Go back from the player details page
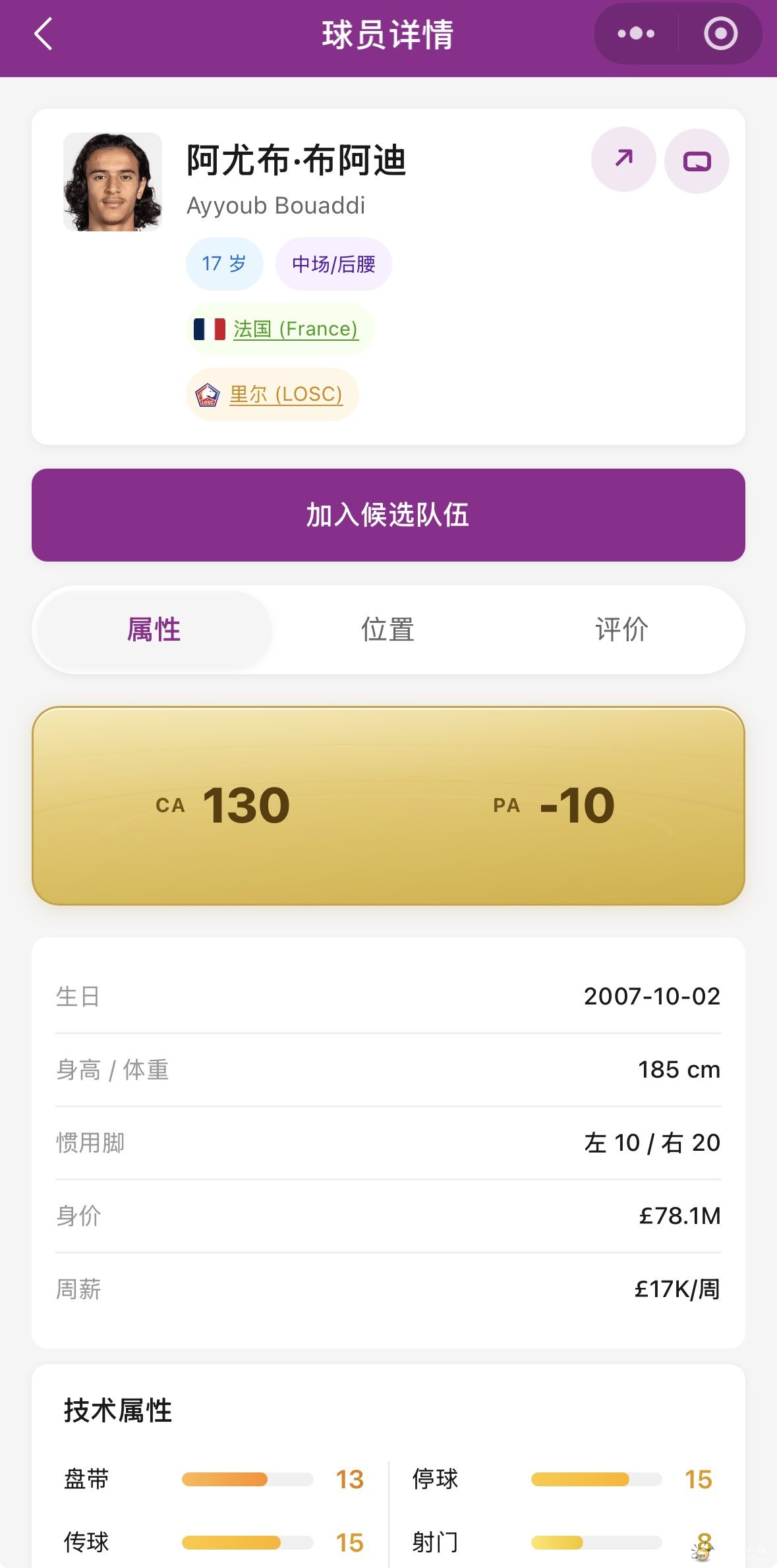This screenshot has width=777, height=1568. (x=43, y=34)
